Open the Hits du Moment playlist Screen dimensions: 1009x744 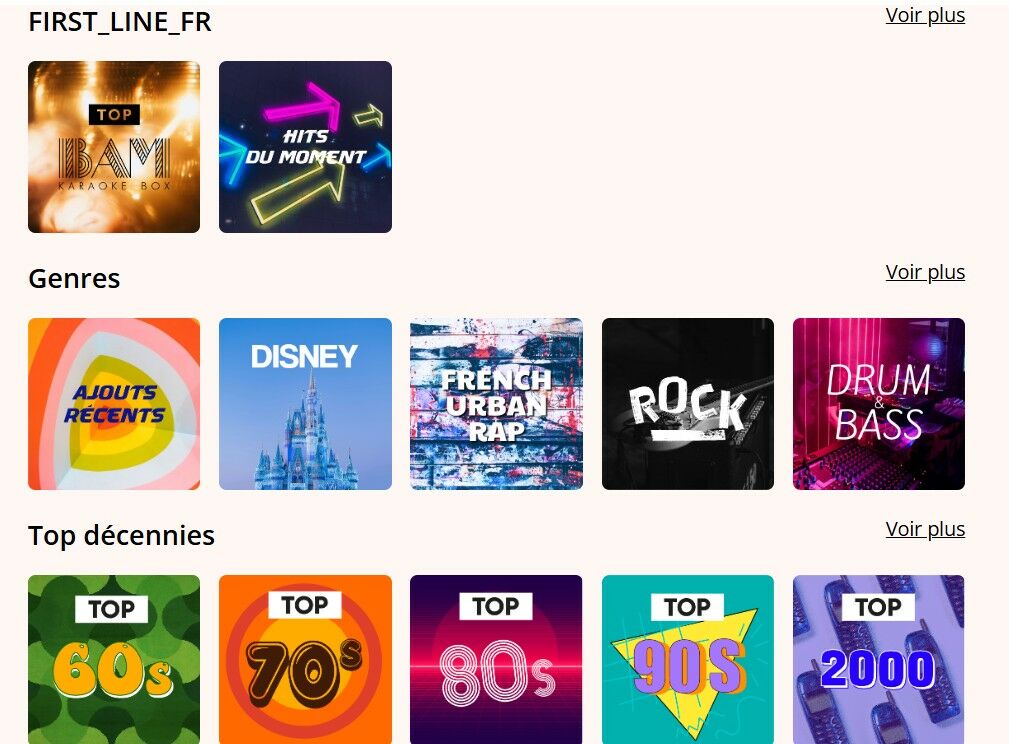coord(305,147)
